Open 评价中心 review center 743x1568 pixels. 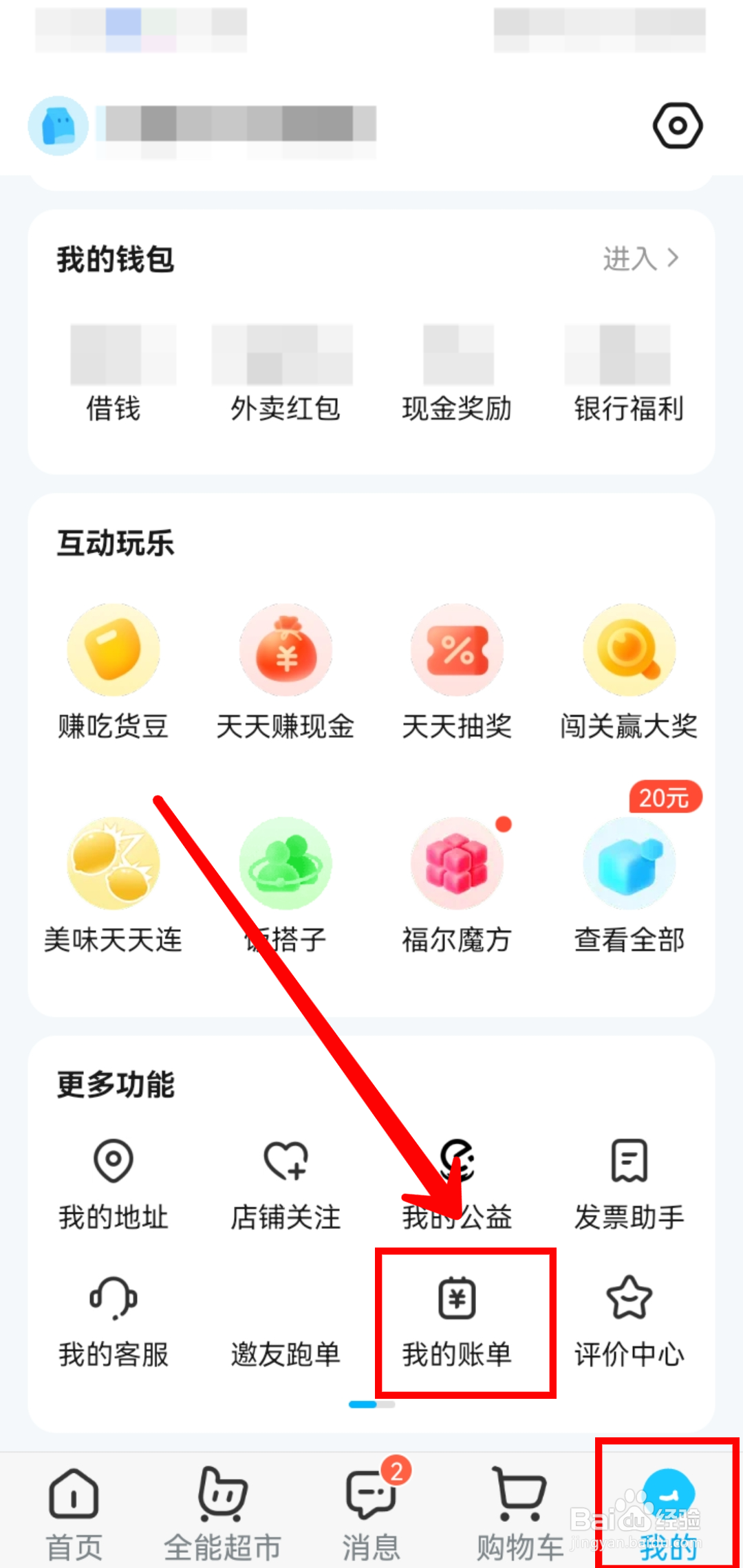point(629,1317)
